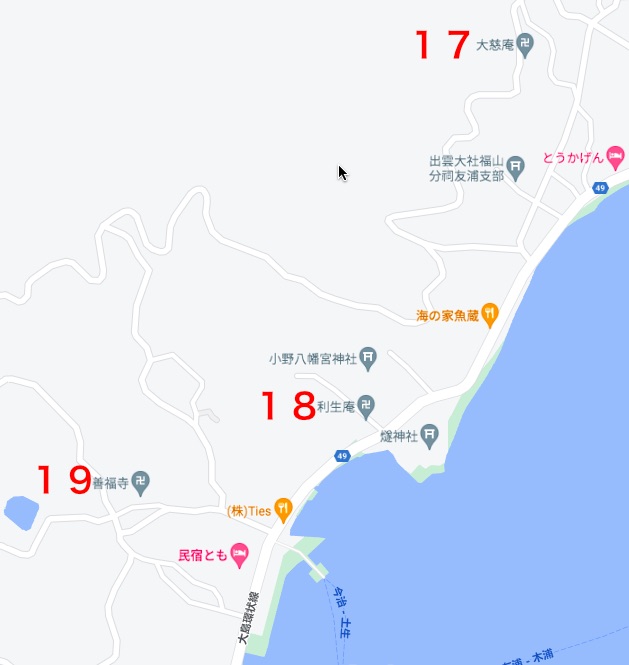Select the 出雲大社福山分祠友浦支部 shrine marker
This screenshot has height=665, width=629.
click(516, 167)
